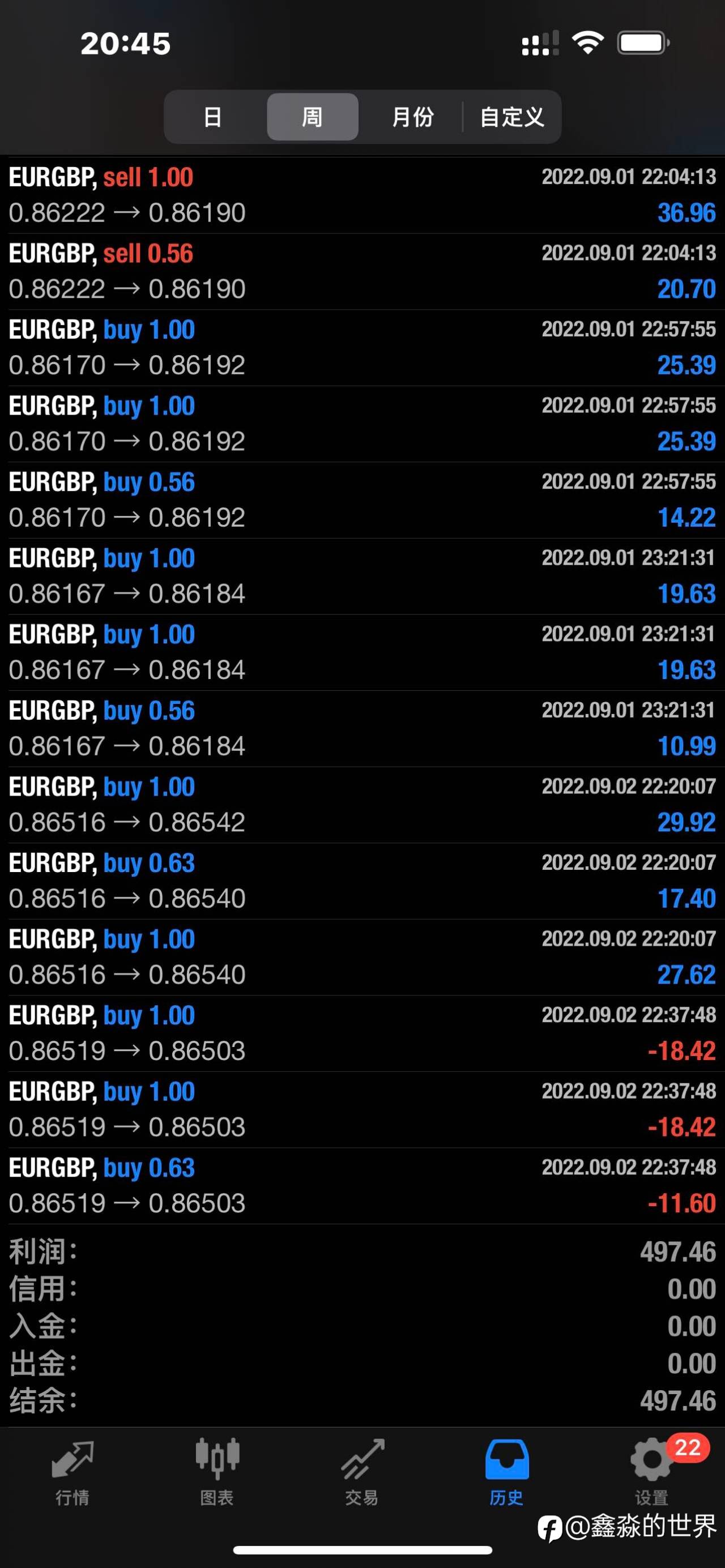The width and height of the screenshot is (725, 1568).
Task: Select the 历史 history tab
Action: (506, 1472)
